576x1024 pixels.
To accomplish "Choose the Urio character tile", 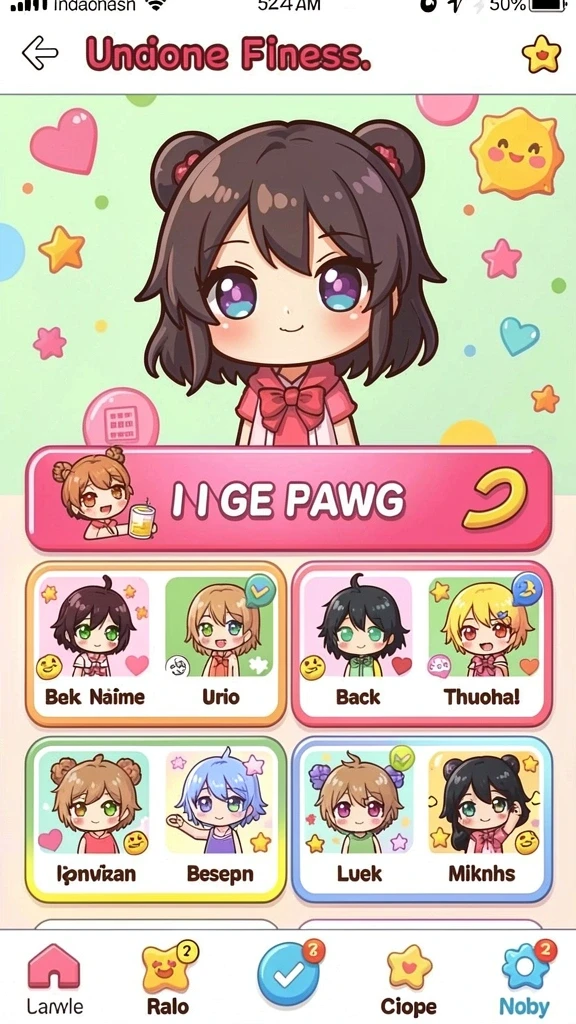I will pos(221,643).
